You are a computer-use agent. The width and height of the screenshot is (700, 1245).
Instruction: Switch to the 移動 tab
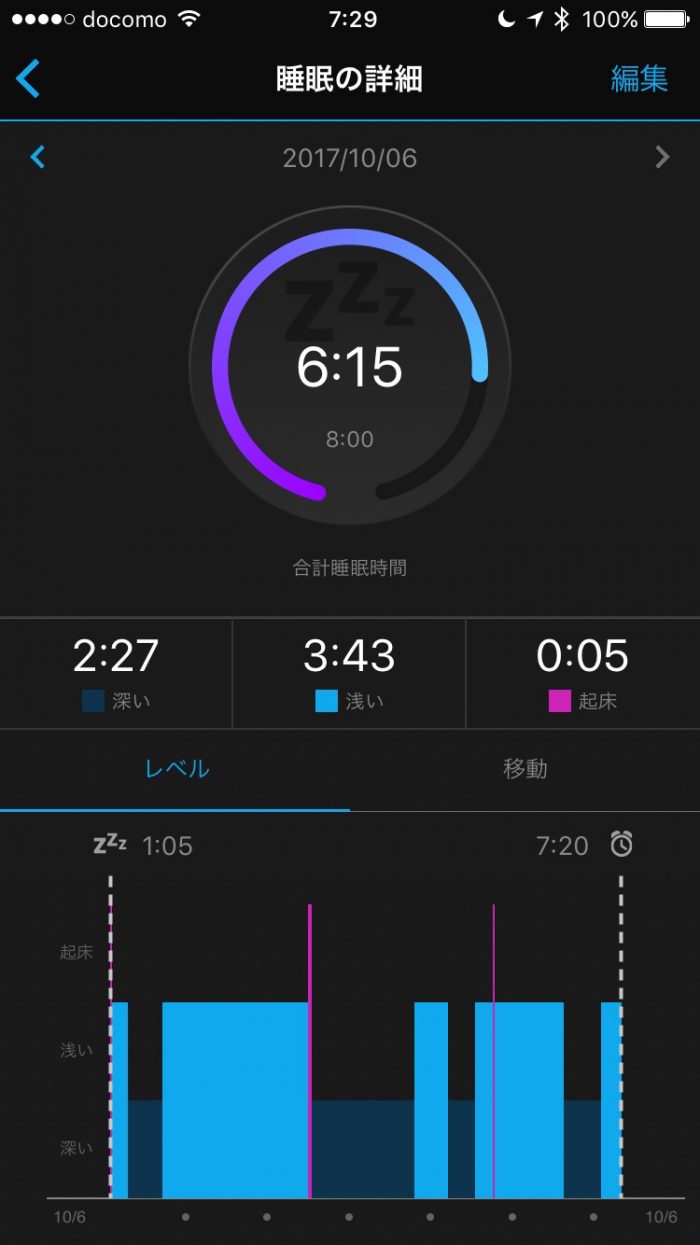pos(525,769)
